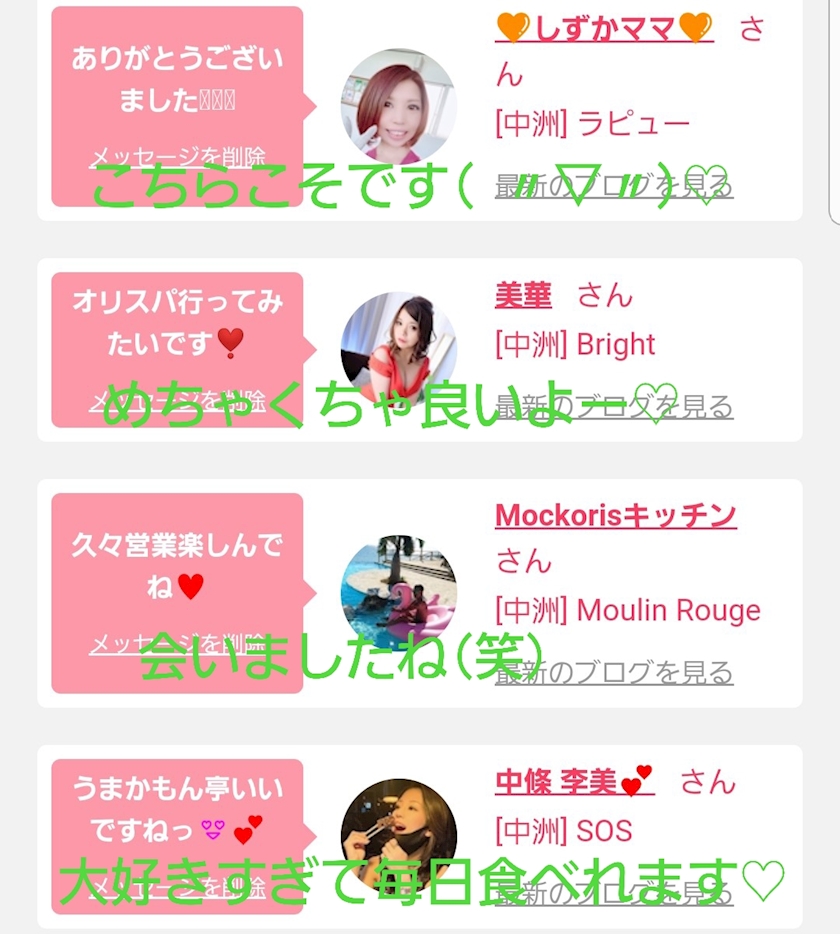This screenshot has width=840, height=934.
Task: Open 中條 李美's profile name link
Action: pos(574,781)
